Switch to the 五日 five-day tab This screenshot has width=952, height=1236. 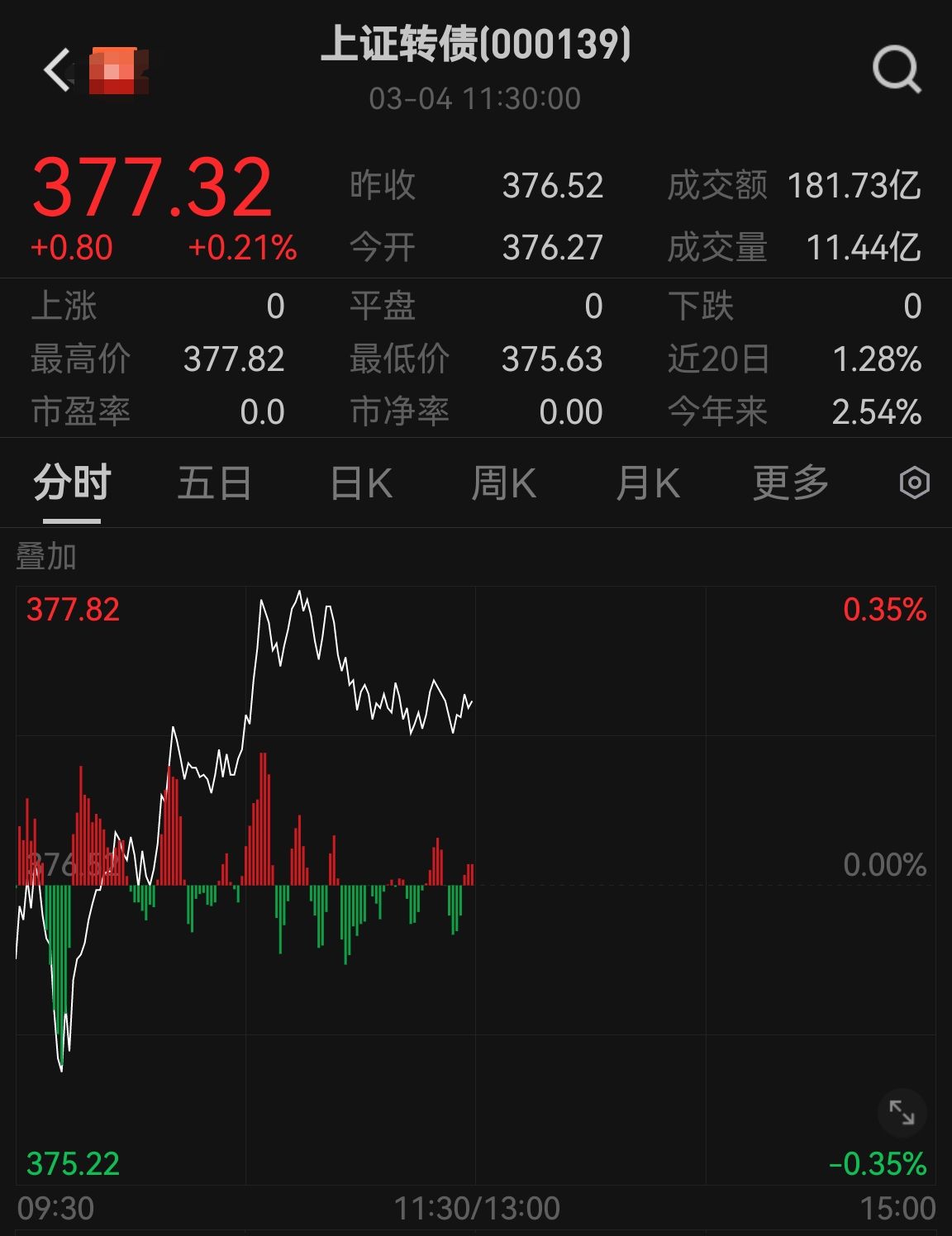pos(215,483)
